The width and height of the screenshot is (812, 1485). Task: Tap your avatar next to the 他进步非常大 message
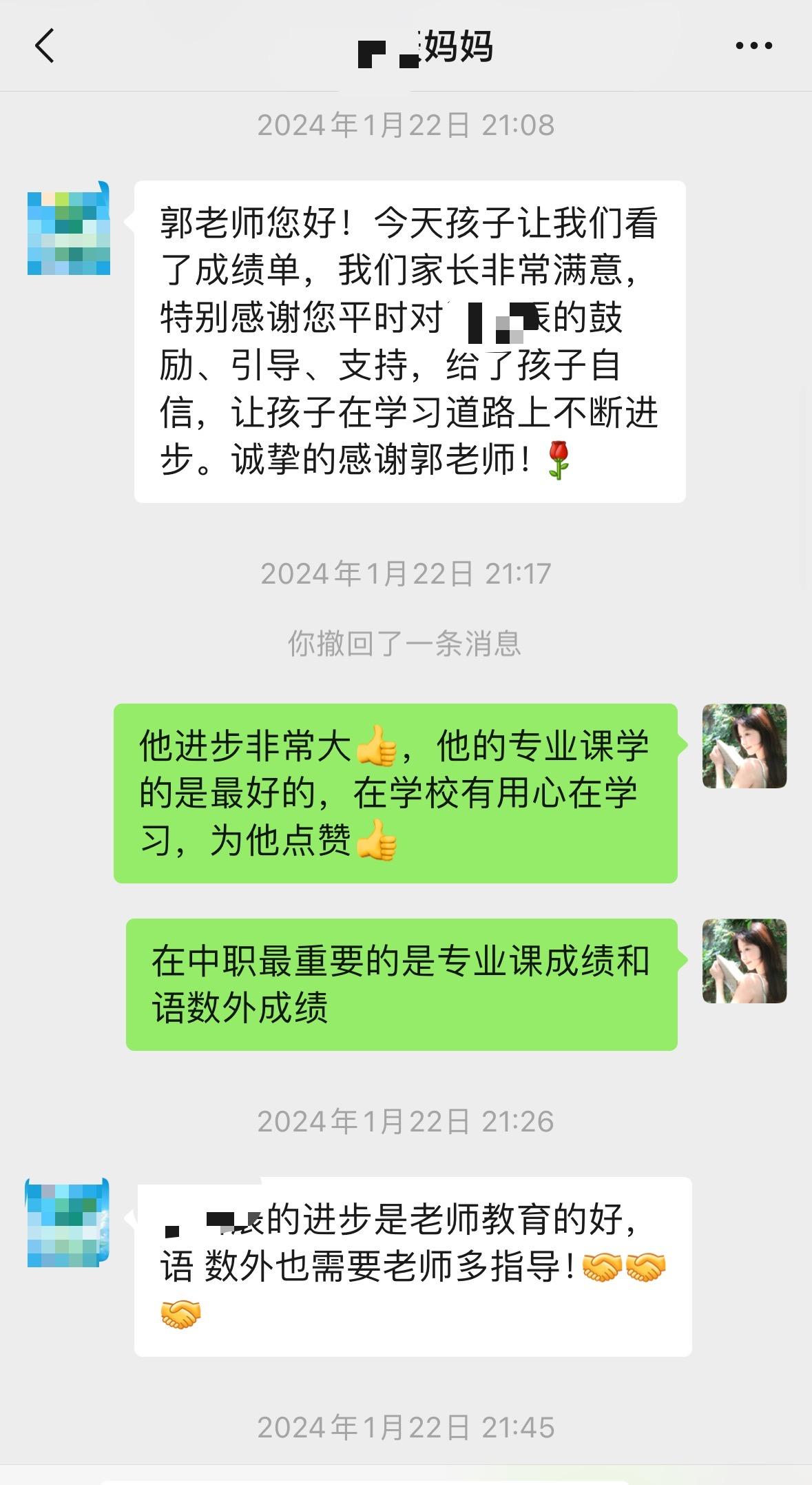(744, 746)
